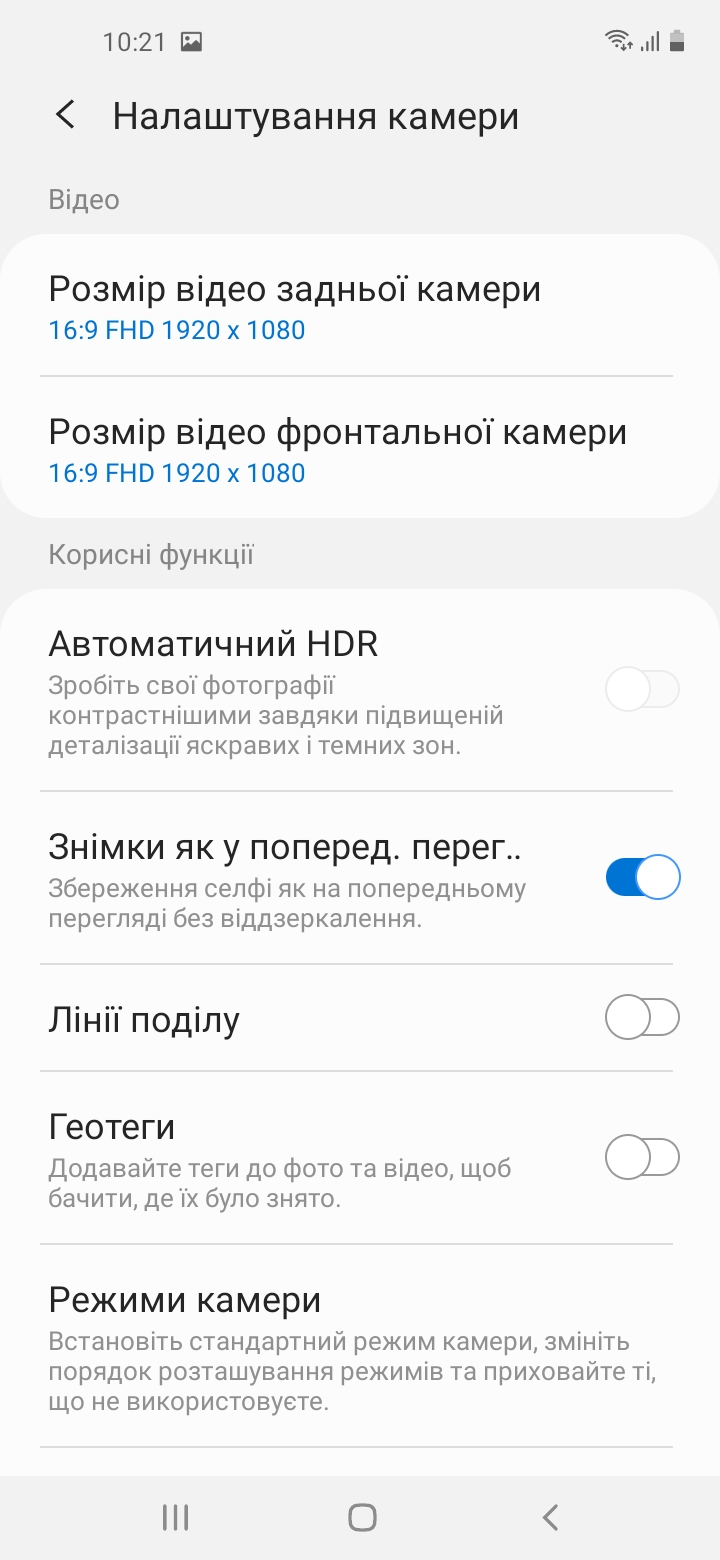Select the blue 16:9 FHD rear camera resolution text
This screenshot has height=1560, width=720.
point(177,330)
